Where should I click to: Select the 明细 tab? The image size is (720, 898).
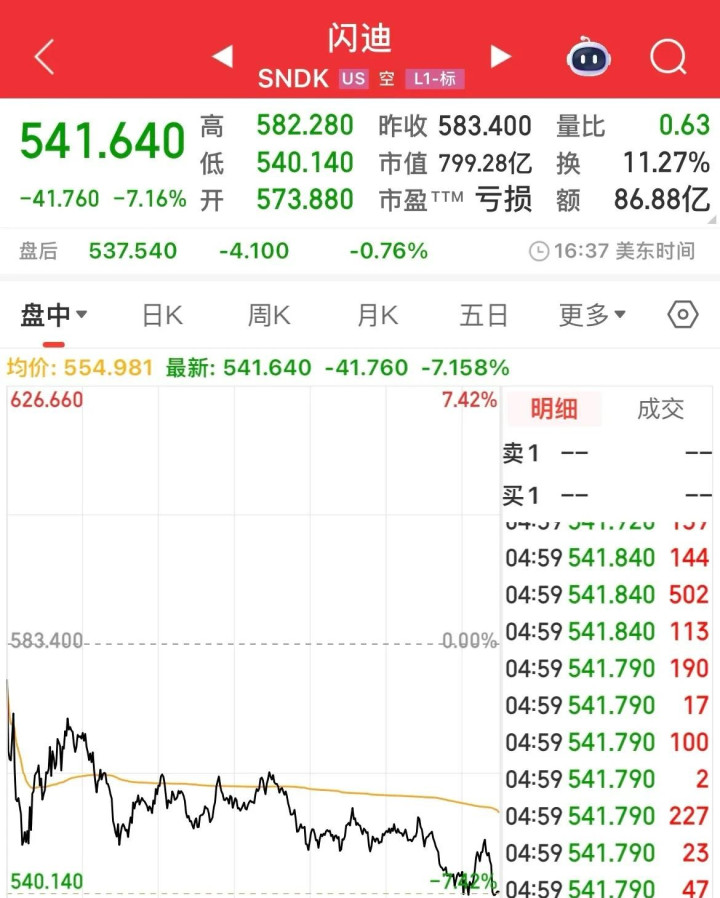pos(554,409)
